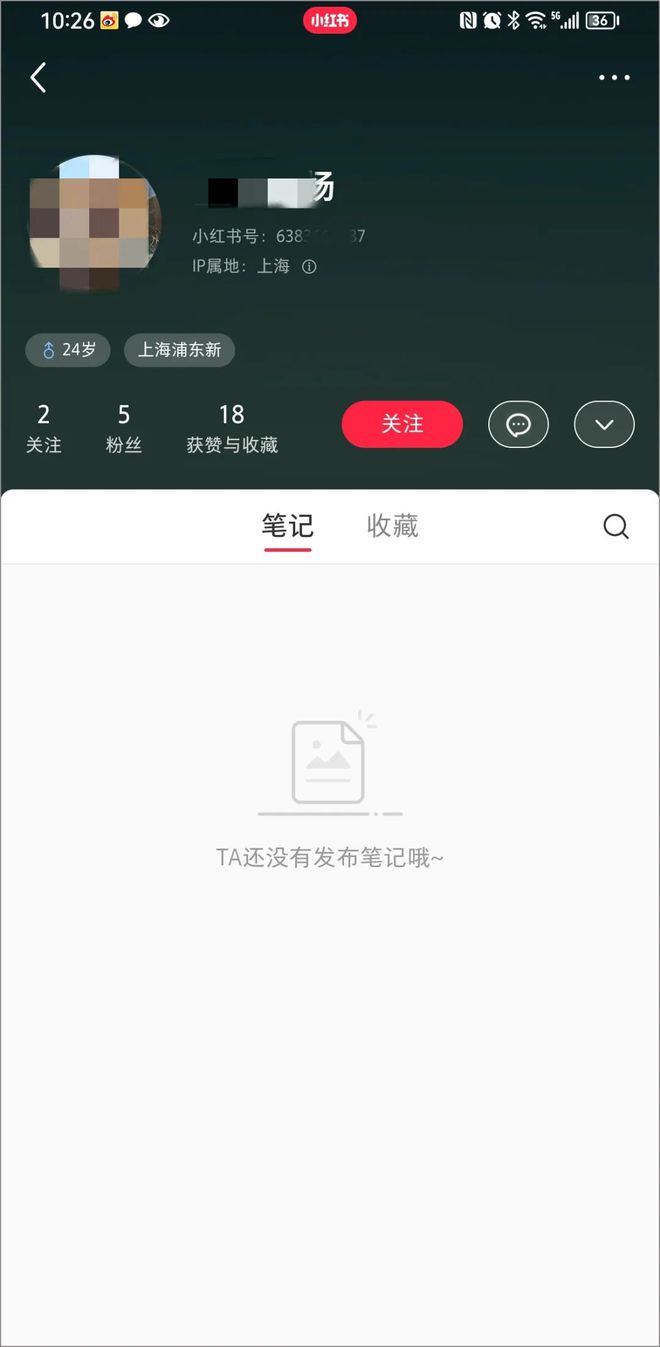Viewport: 660px width, 1347px height.
Task: Show the 18 获赞与收藏 details
Action: 232,428
